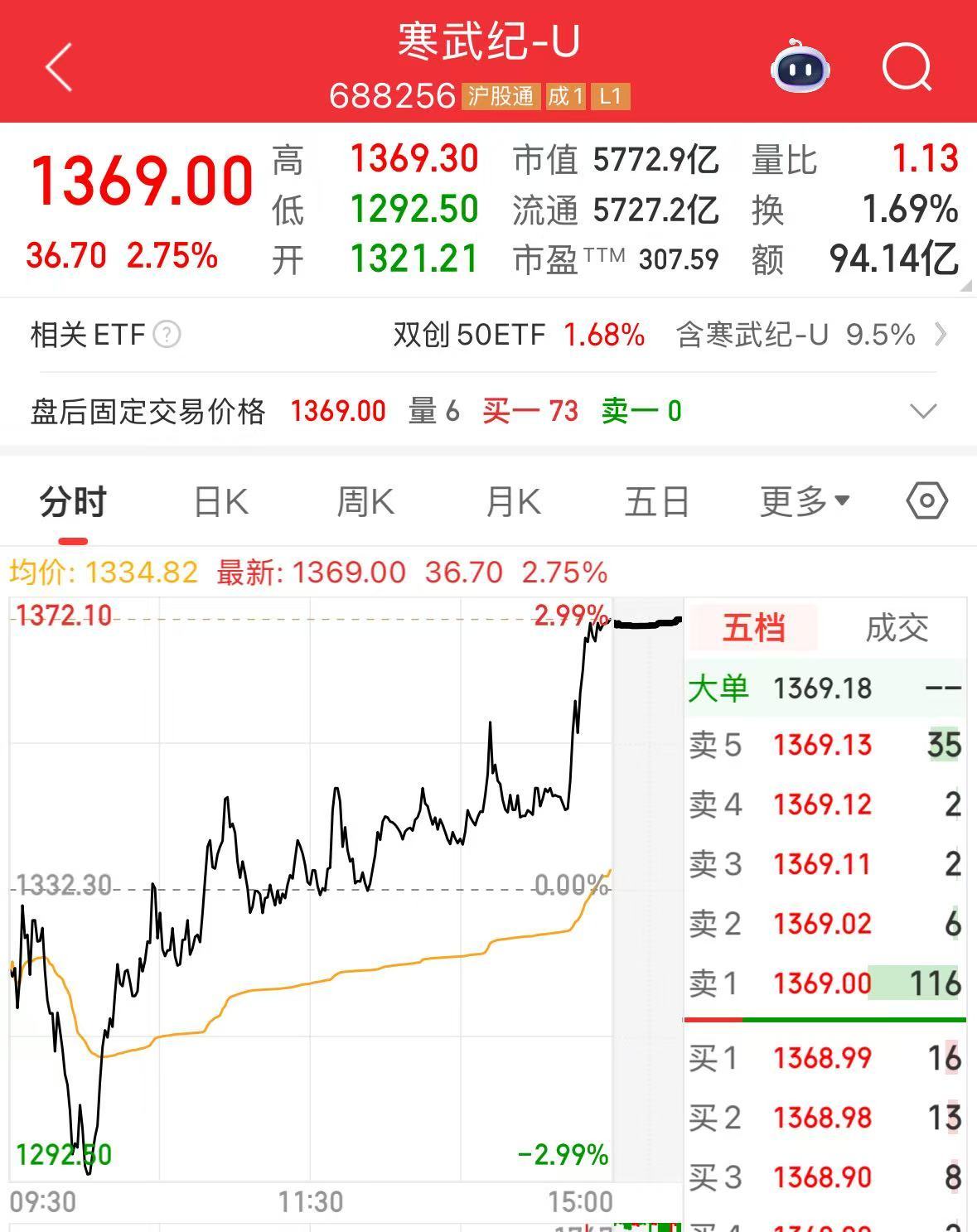Select the 分时 tab
The image size is (977, 1232).
coord(73,502)
